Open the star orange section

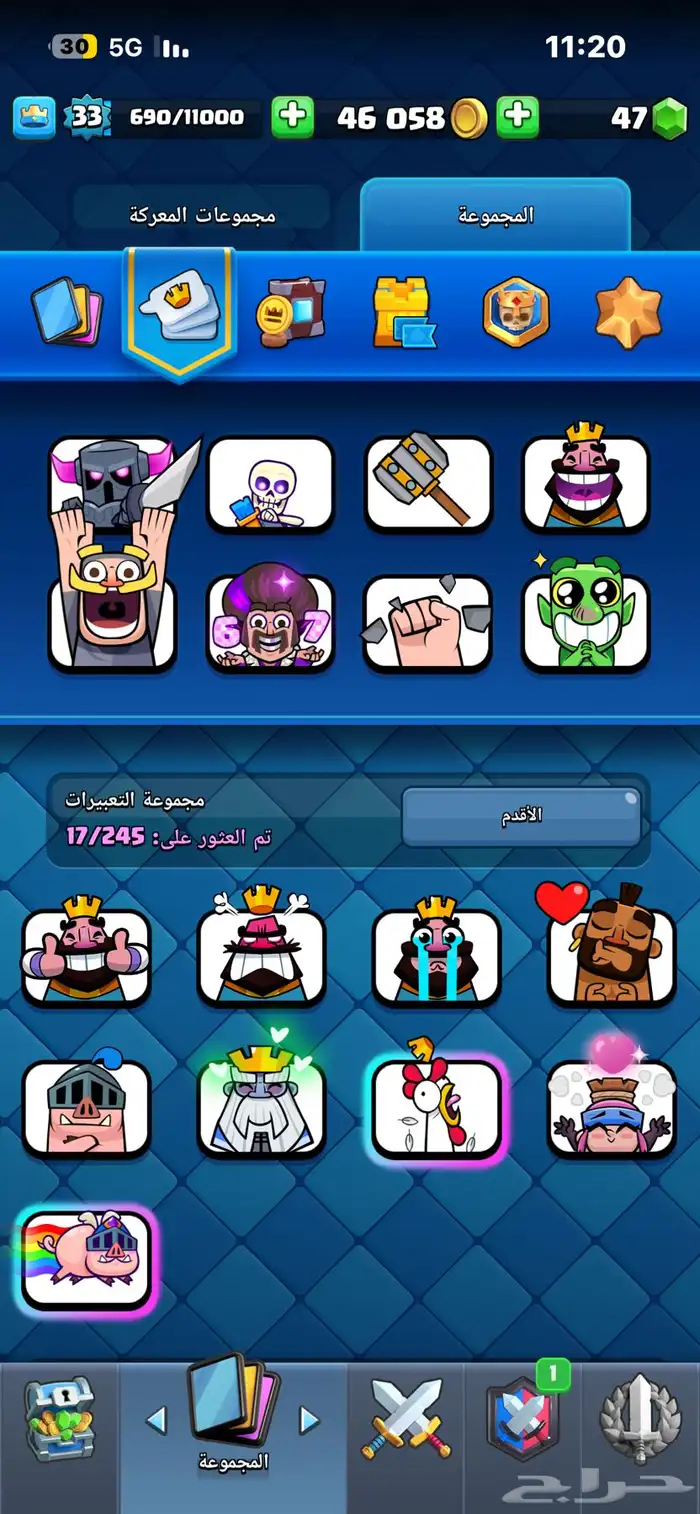click(628, 311)
